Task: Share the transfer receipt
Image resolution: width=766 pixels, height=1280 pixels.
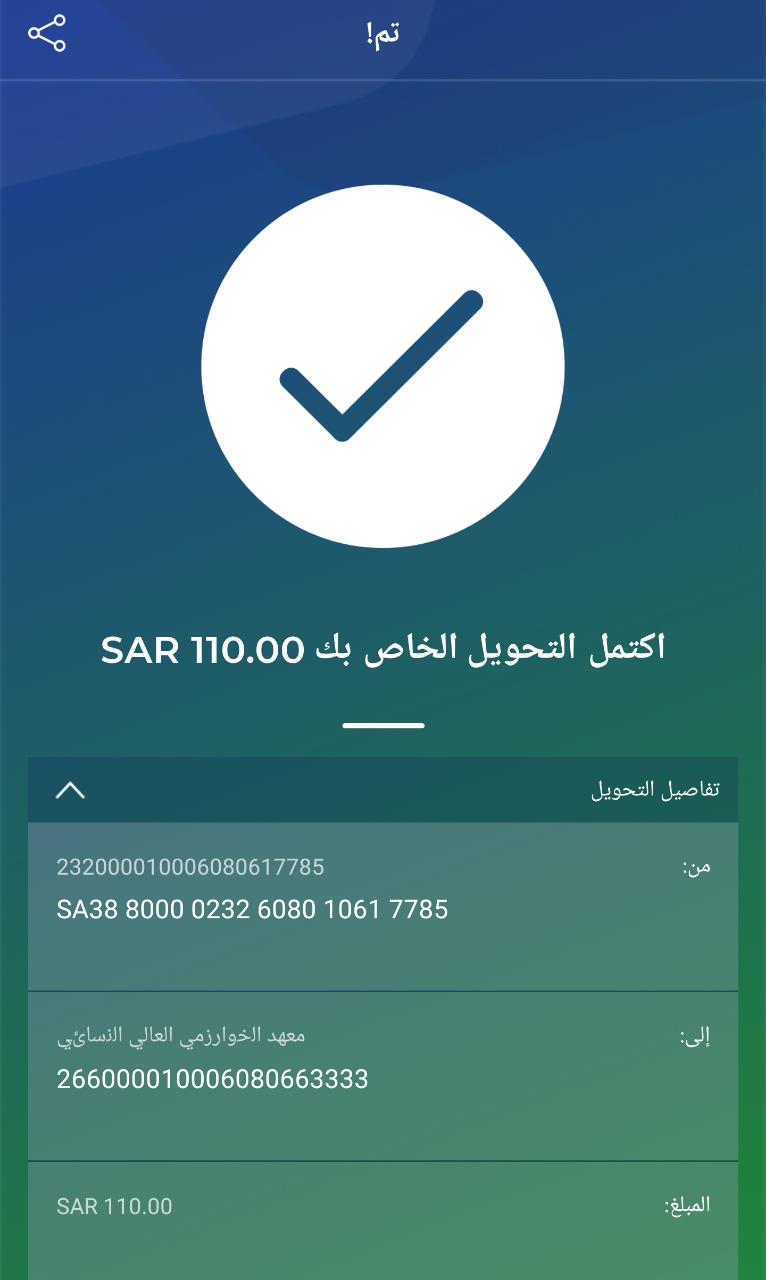Action: pyautogui.click(x=46, y=34)
